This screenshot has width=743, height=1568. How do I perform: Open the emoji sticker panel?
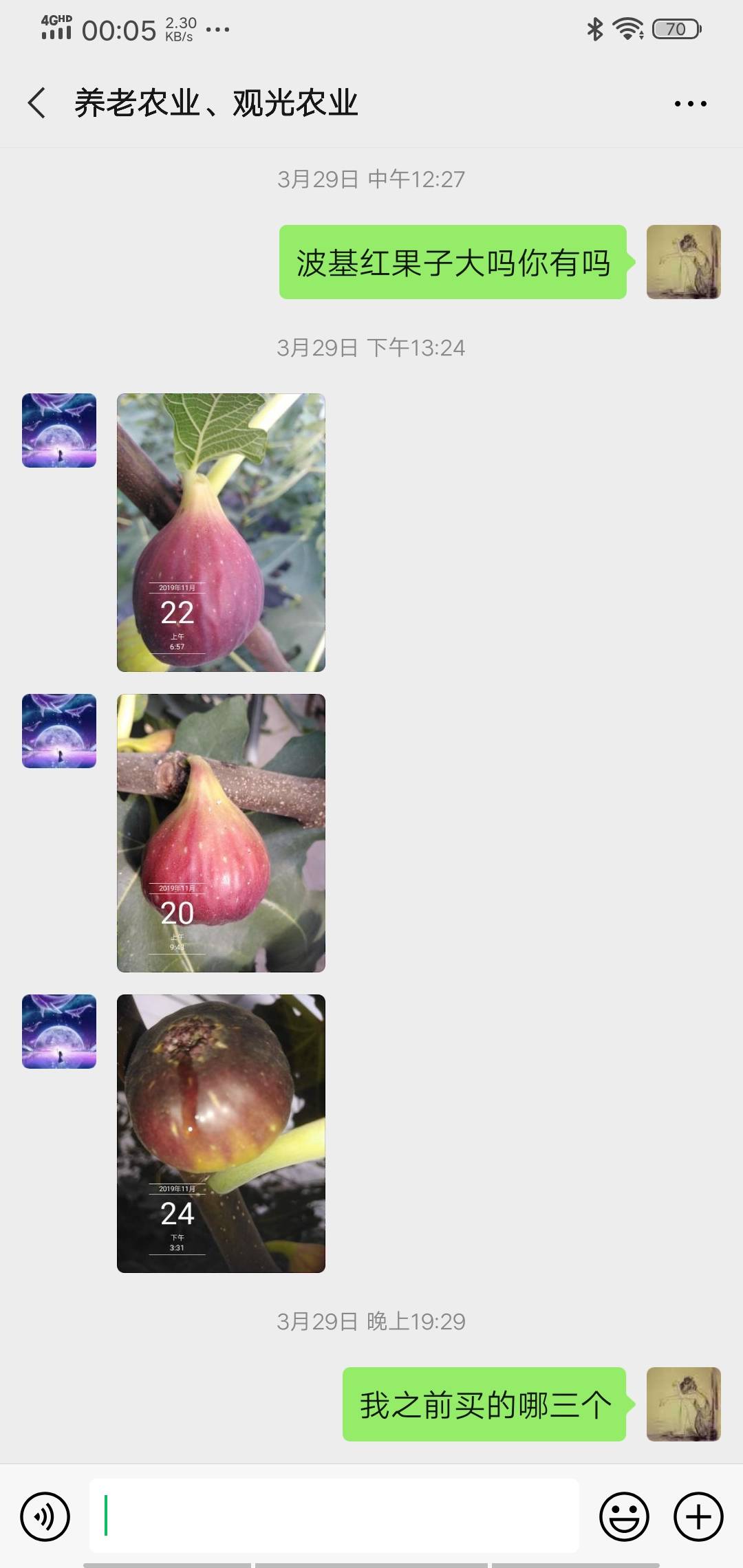(x=624, y=1516)
